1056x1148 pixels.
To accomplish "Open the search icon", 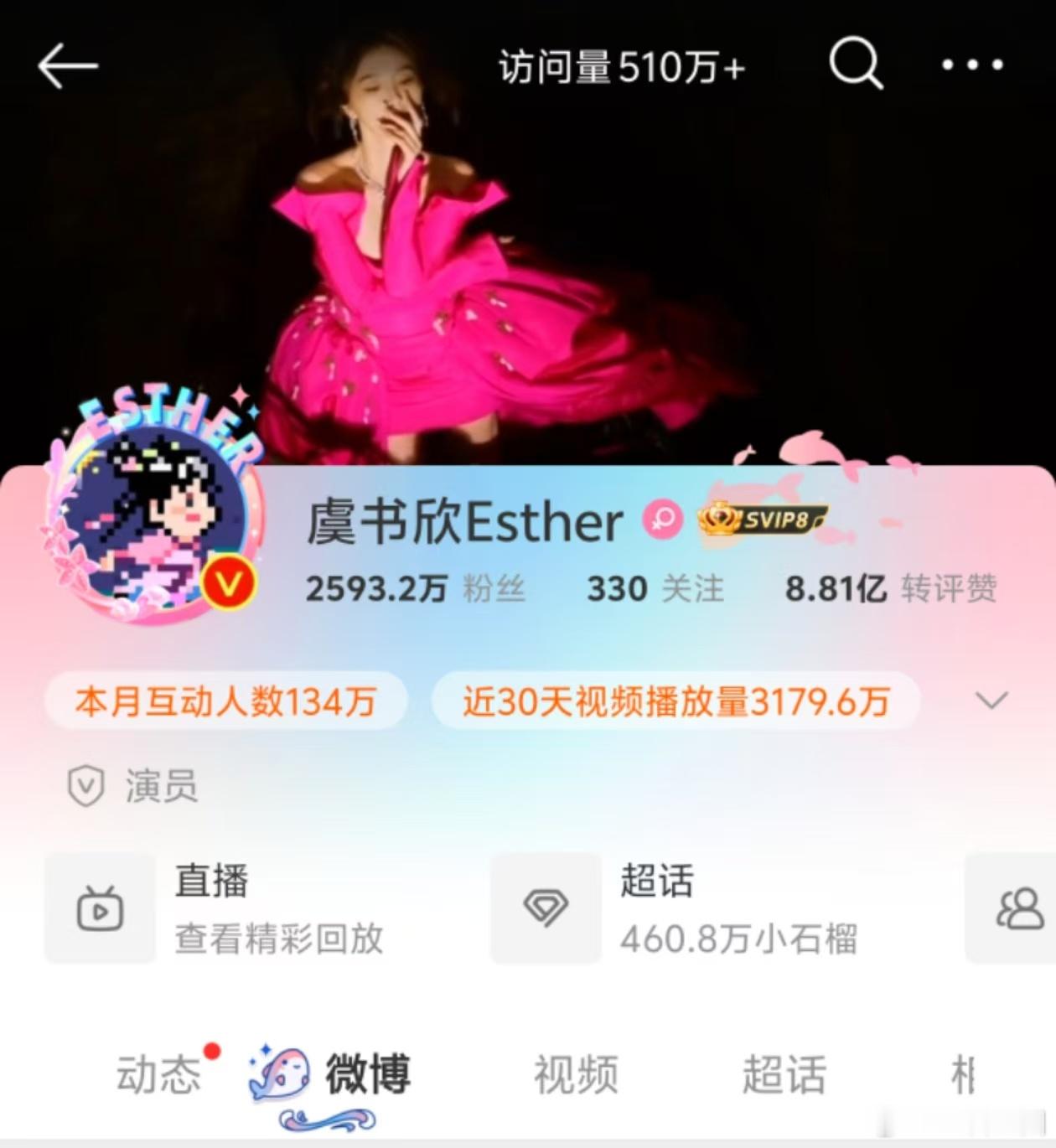I will coord(855,65).
